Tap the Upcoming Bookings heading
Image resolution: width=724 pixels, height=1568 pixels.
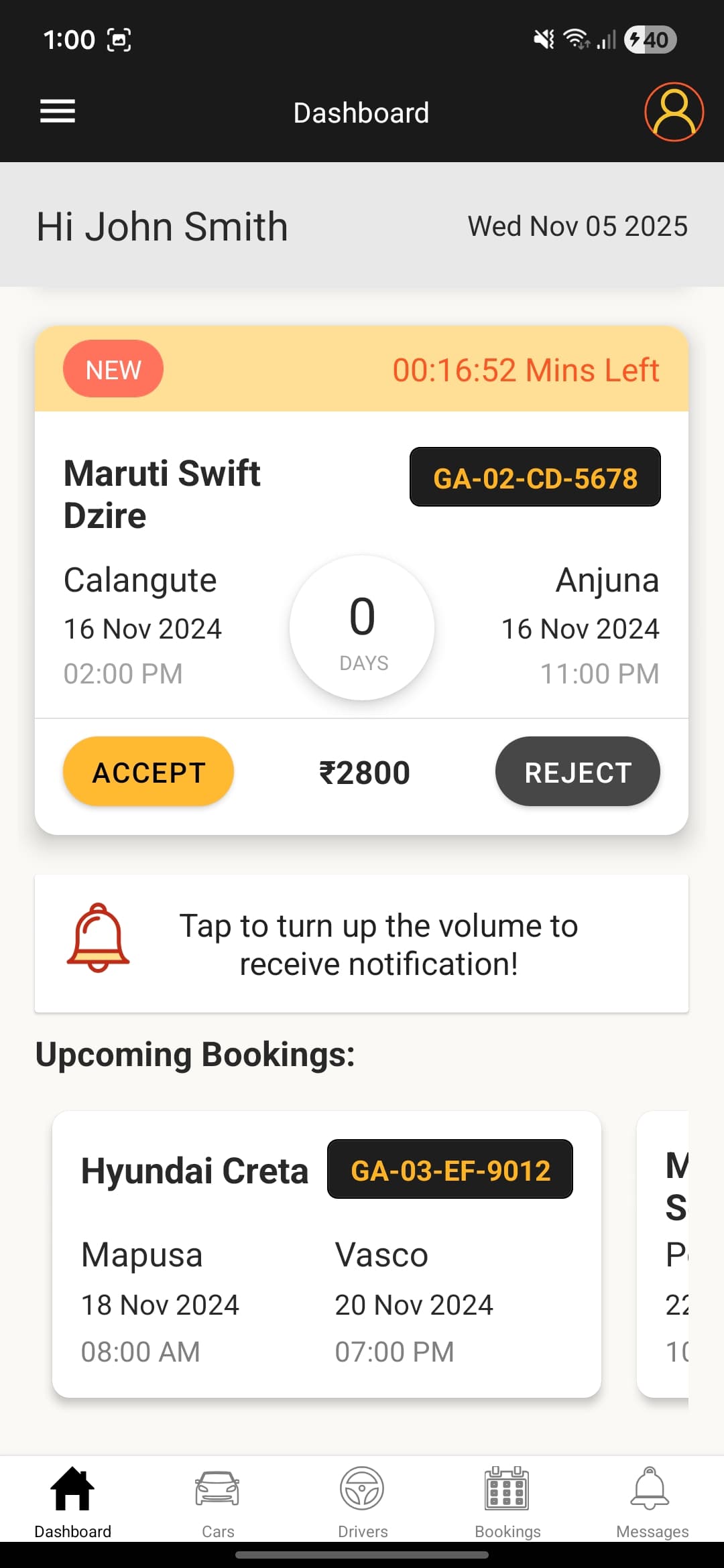(194, 1054)
